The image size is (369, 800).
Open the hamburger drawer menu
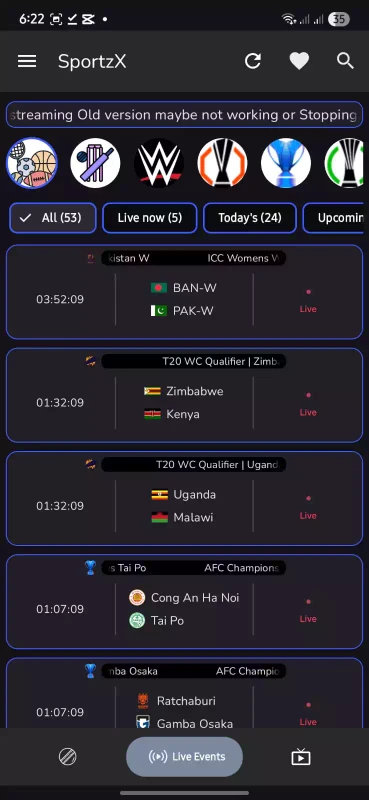tap(27, 62)
